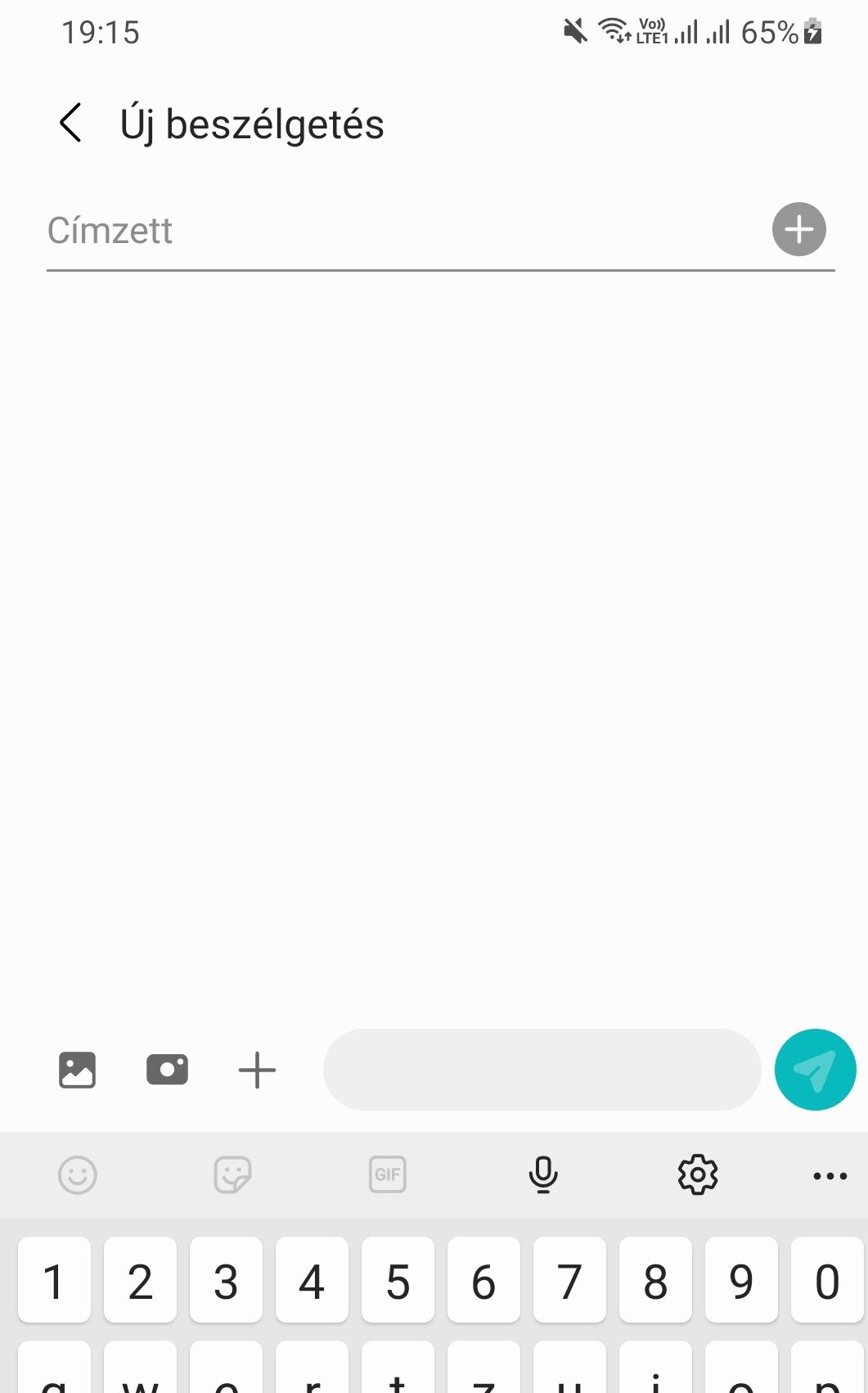Go back from Új beszélgetés

point(71,124)
